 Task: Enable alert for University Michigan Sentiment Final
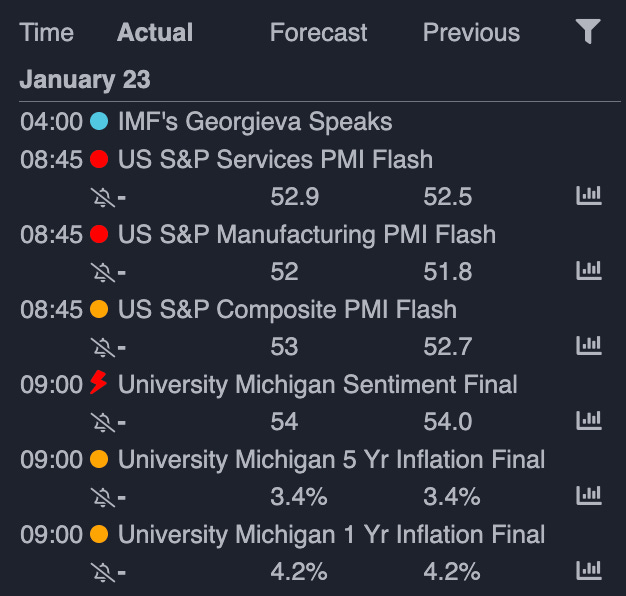coord(103,422)
